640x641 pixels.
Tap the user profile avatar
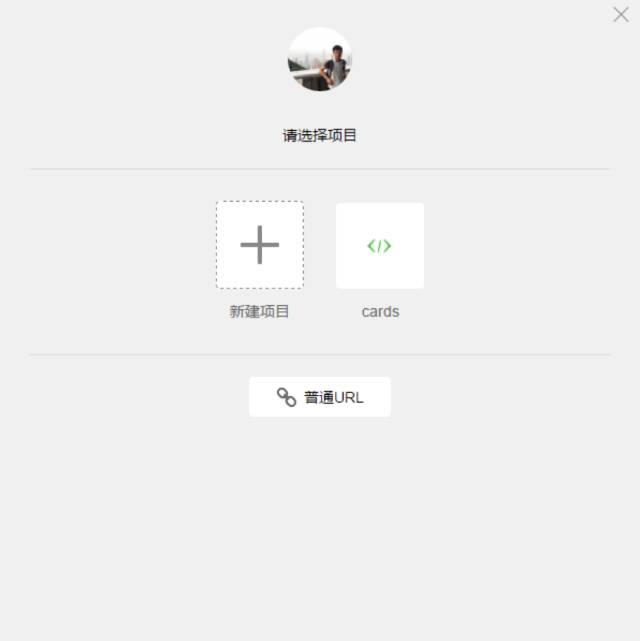coord(320,59)
